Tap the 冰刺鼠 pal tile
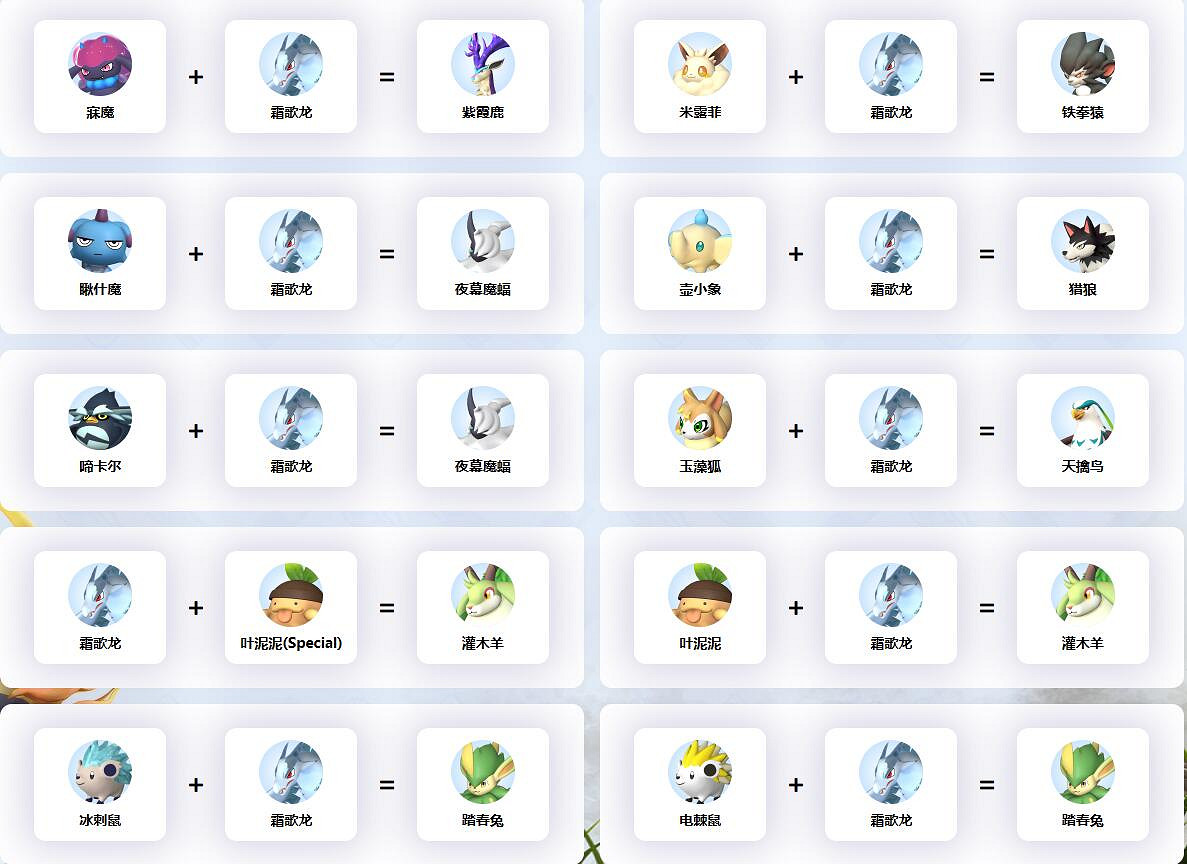 tap(100, 784)
